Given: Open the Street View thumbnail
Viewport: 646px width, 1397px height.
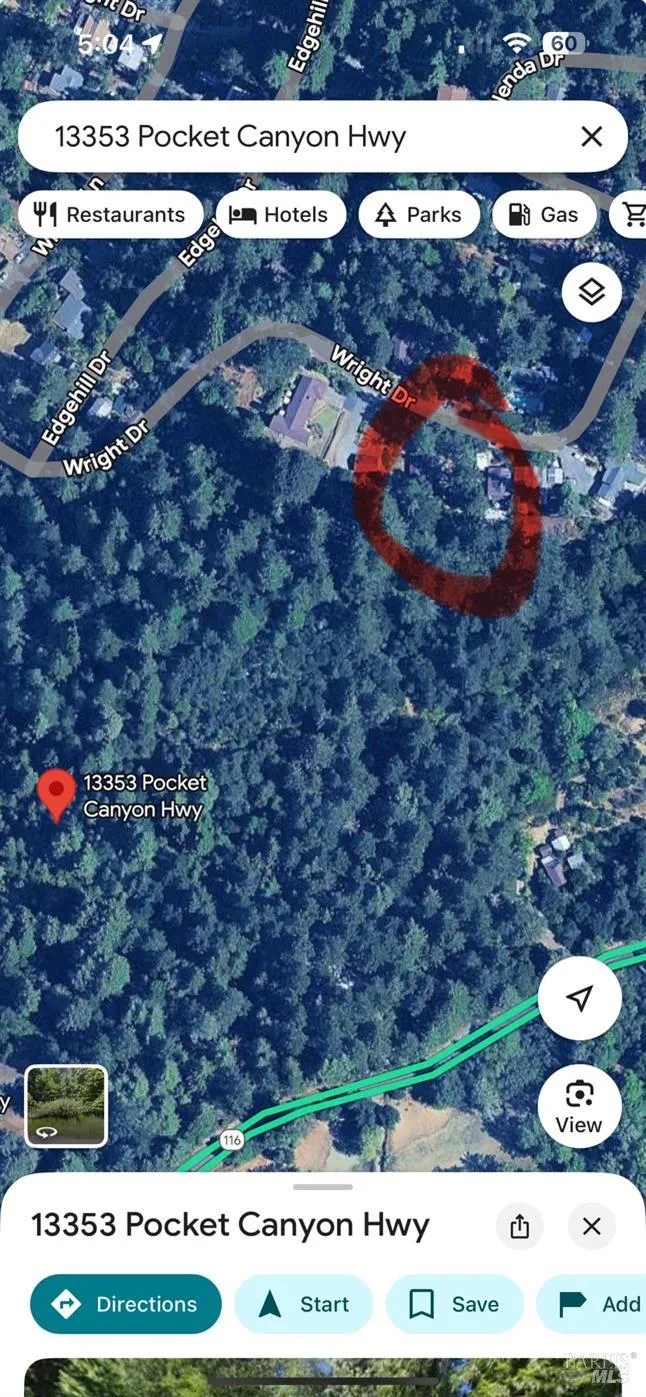Looking at the screenshot, I should (66, 1106).
